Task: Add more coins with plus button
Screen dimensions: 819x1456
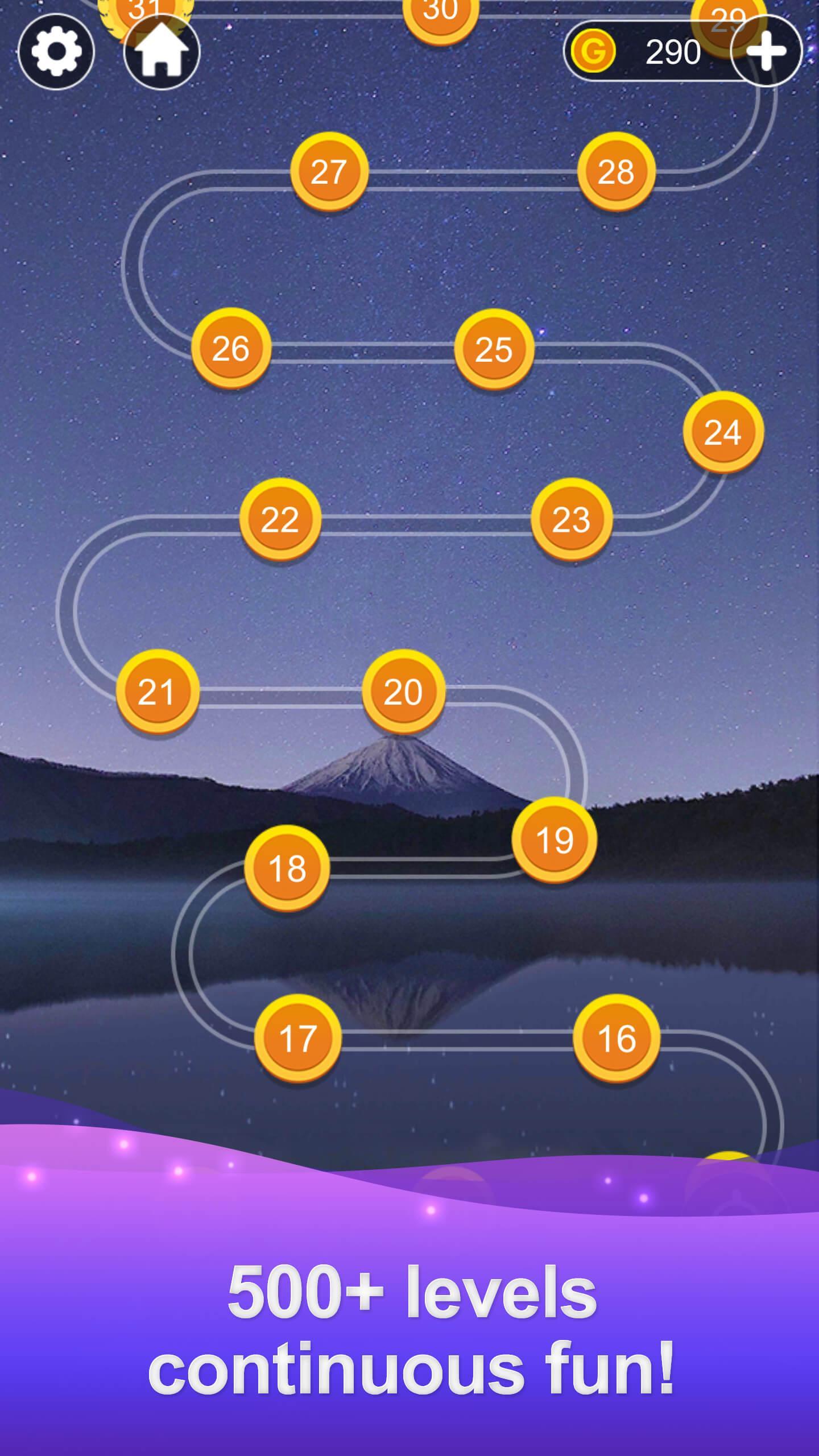Action: [766, 51]
